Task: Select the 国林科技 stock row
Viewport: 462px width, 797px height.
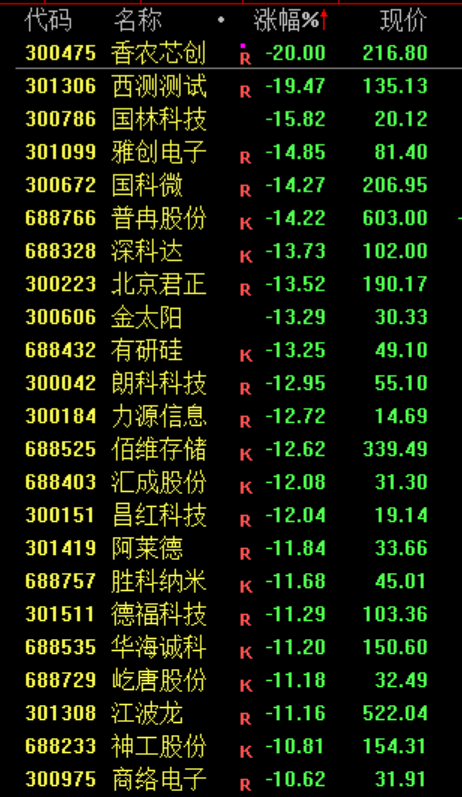Action: [231, 119]
